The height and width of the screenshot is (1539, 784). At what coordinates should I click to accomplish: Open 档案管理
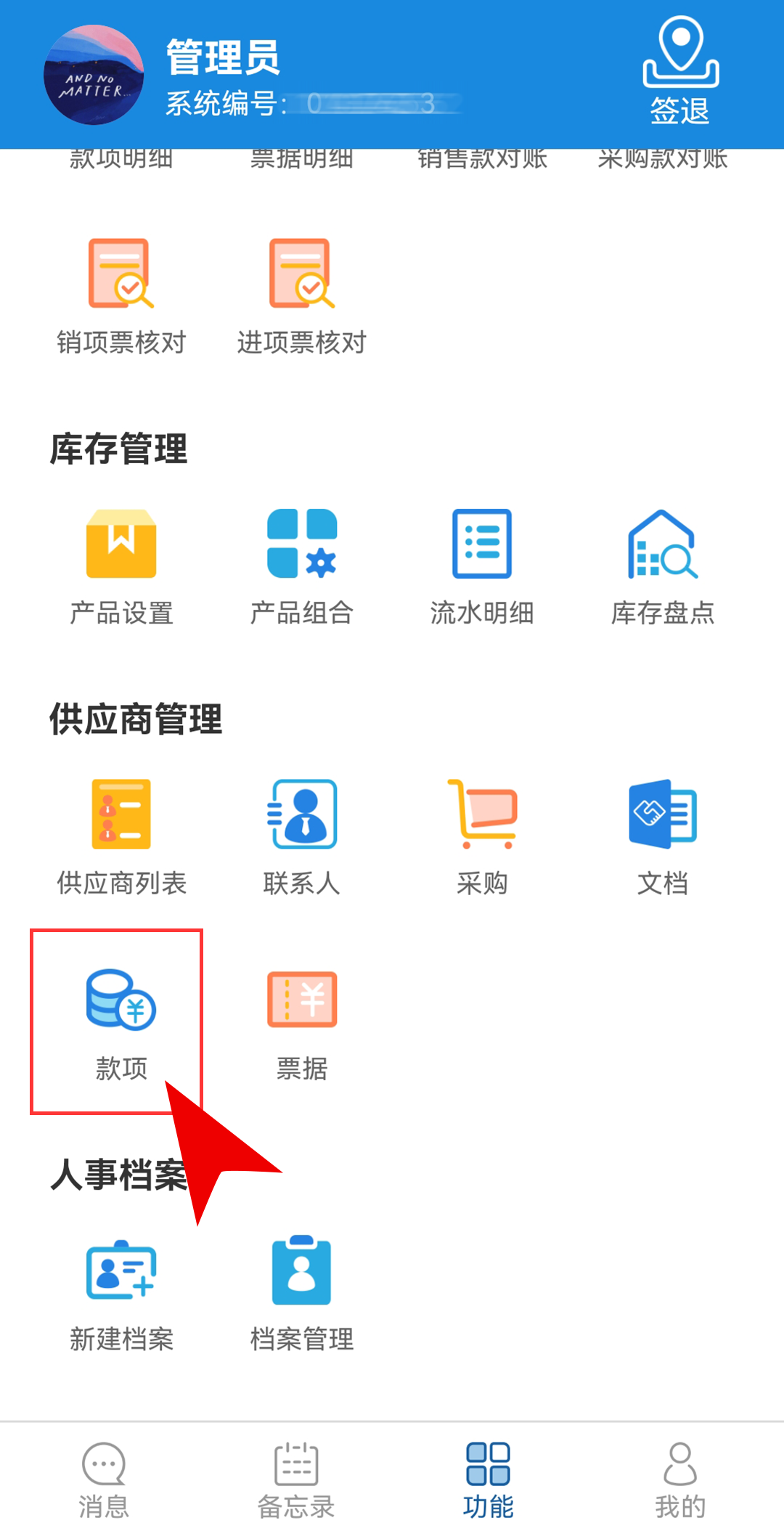pos(301,1292)
